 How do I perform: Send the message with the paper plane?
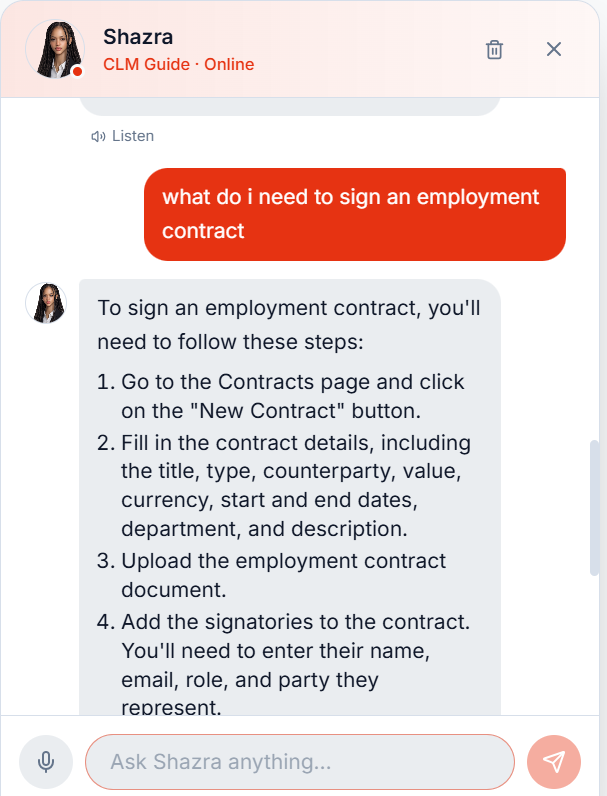pos(553,762)
